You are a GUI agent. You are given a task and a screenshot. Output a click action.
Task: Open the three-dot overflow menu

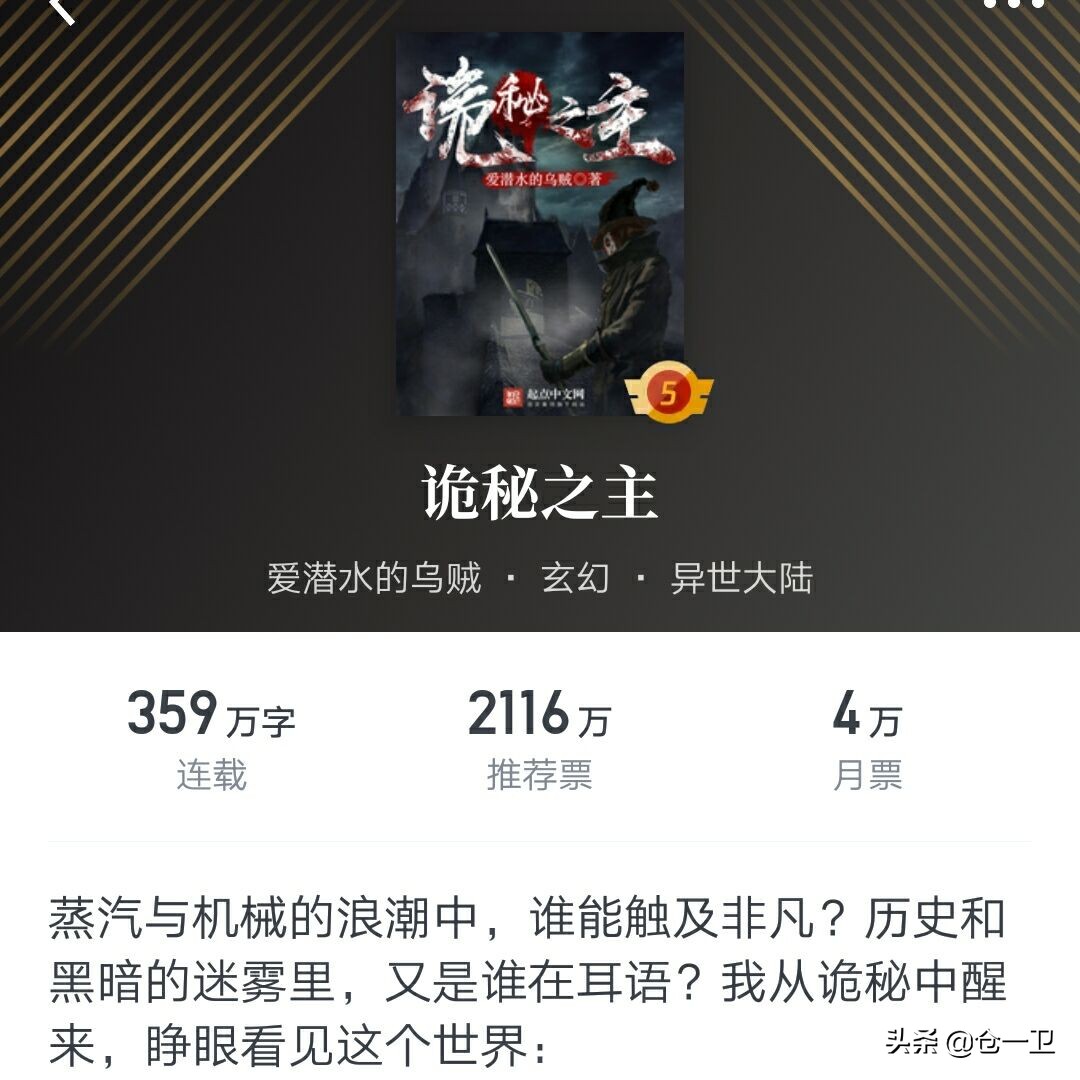click(1014, 4)
